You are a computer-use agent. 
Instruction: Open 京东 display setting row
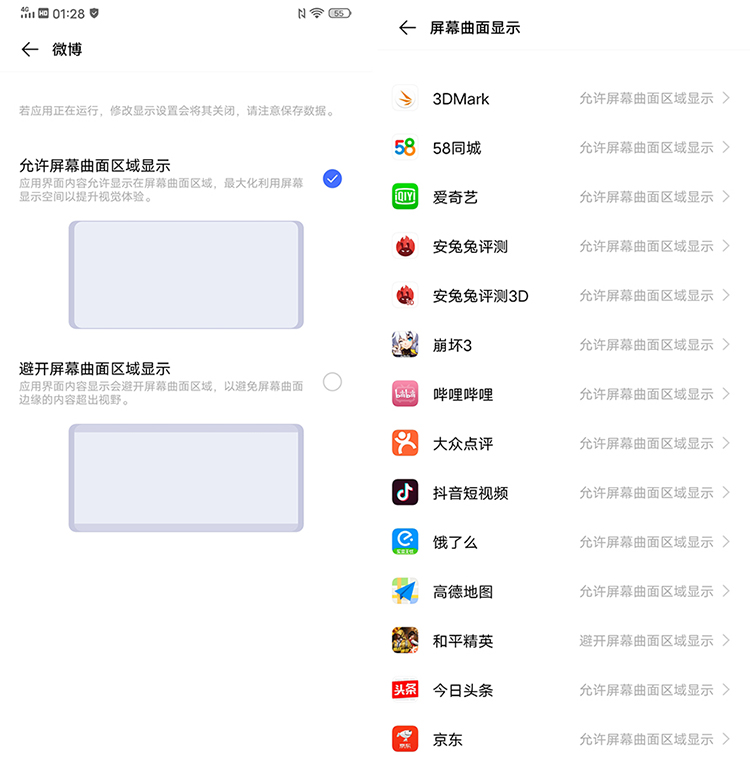pos(562,739)
